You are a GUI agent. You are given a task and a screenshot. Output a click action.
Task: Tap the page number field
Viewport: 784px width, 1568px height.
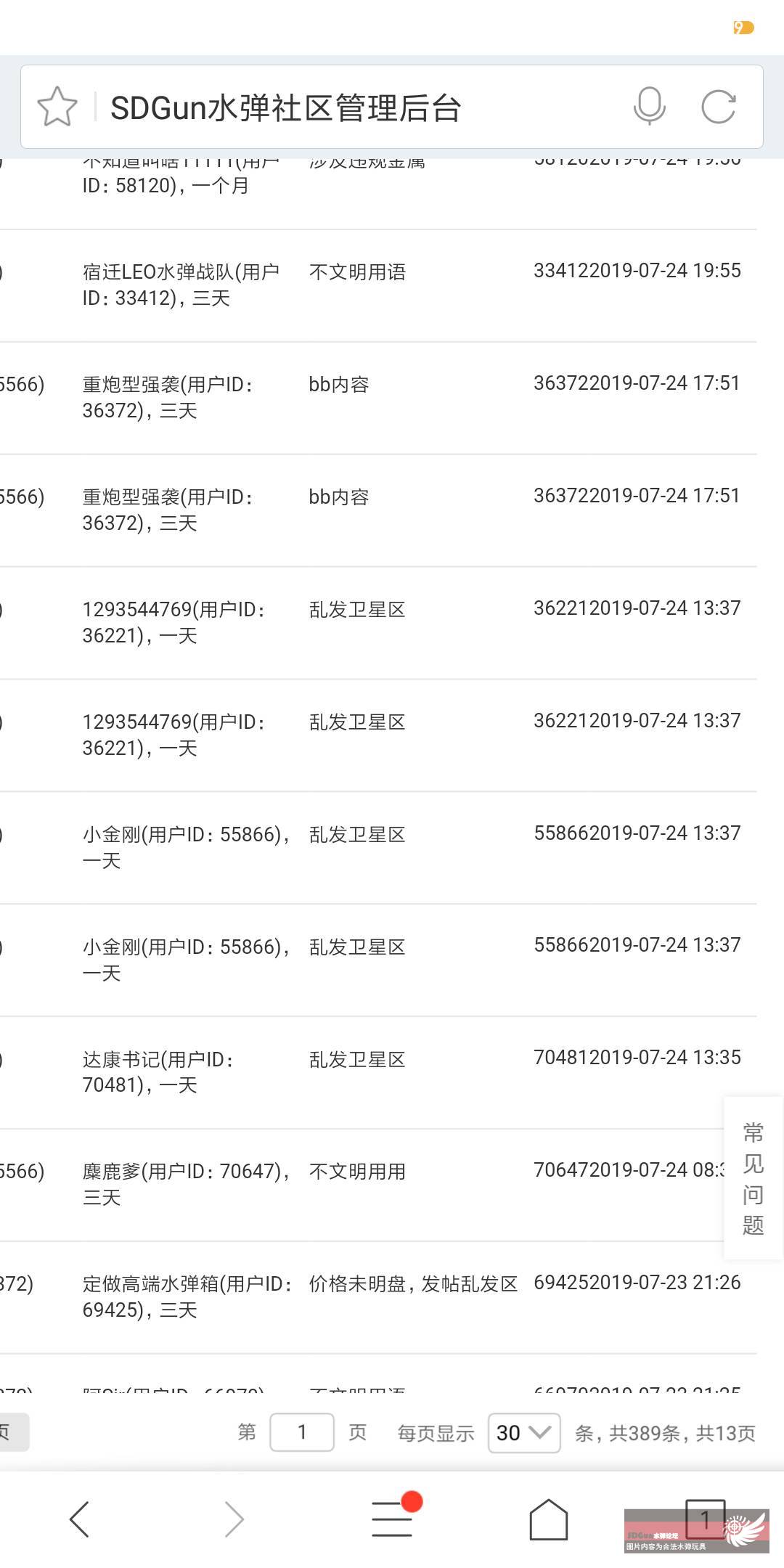pyautogui.click(x=302, y=1432)
